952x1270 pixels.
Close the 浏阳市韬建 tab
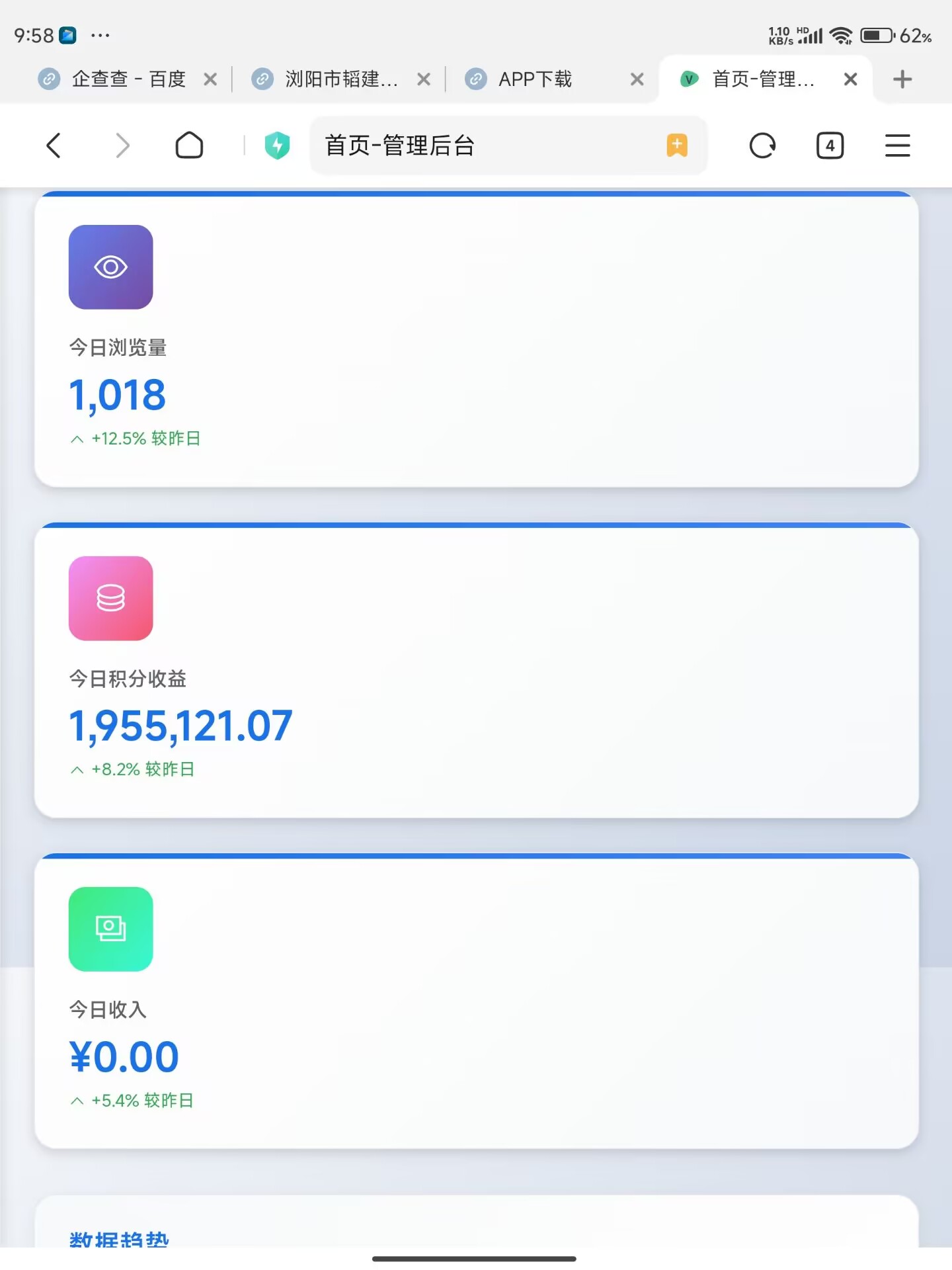click(x=424, y=79)
